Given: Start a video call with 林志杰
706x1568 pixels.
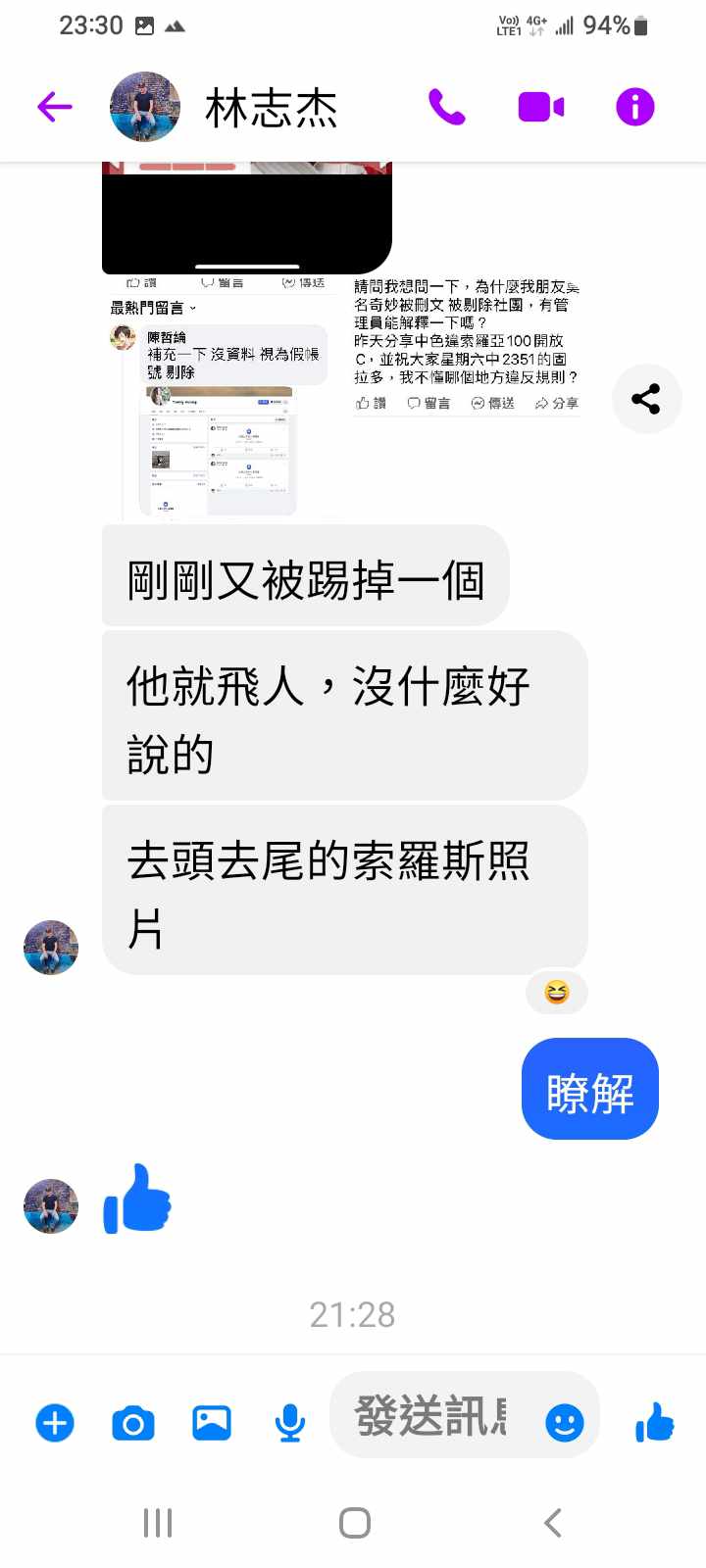Looking at the screenshot, I should click(540, 107).
